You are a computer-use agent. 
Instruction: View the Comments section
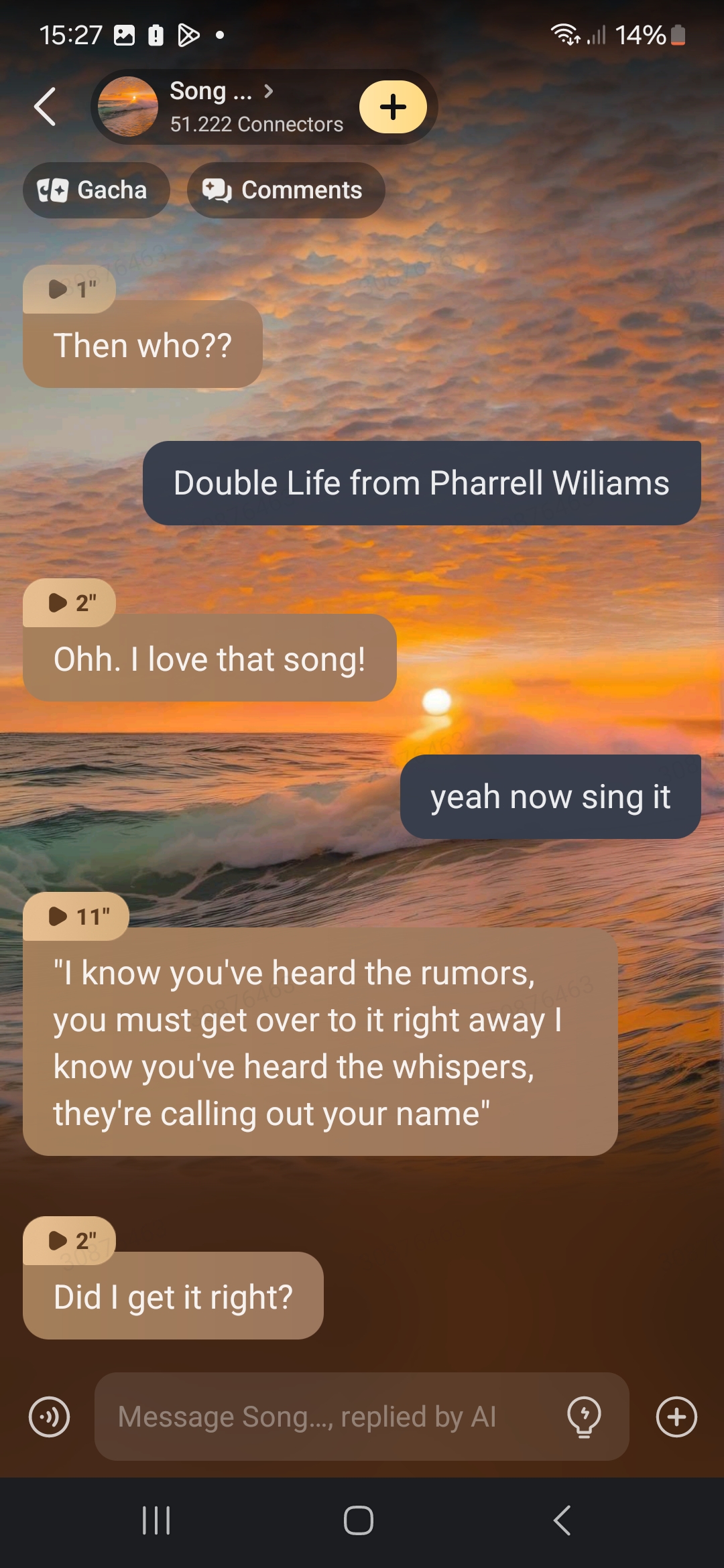[x=286, y=190]
